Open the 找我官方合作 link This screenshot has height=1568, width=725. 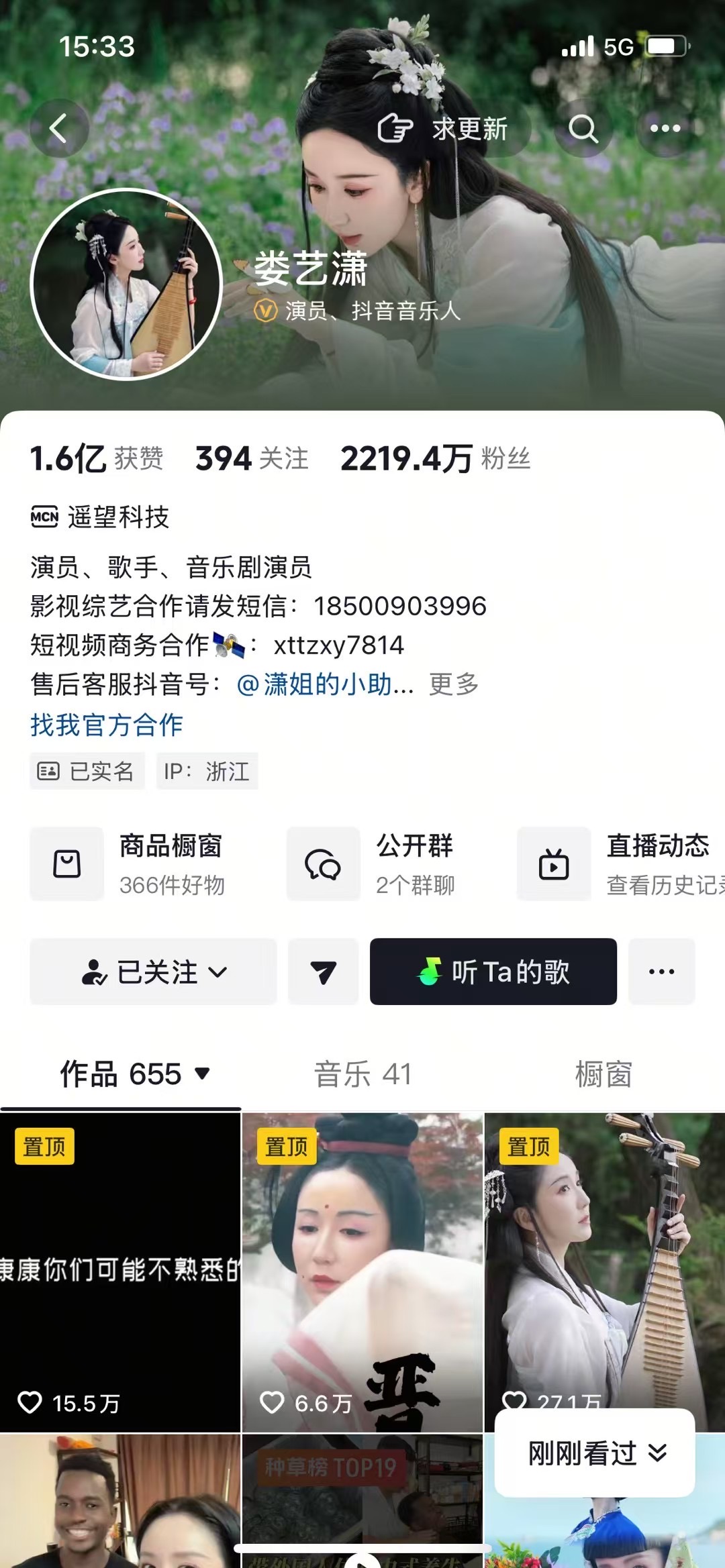(107, 725)
